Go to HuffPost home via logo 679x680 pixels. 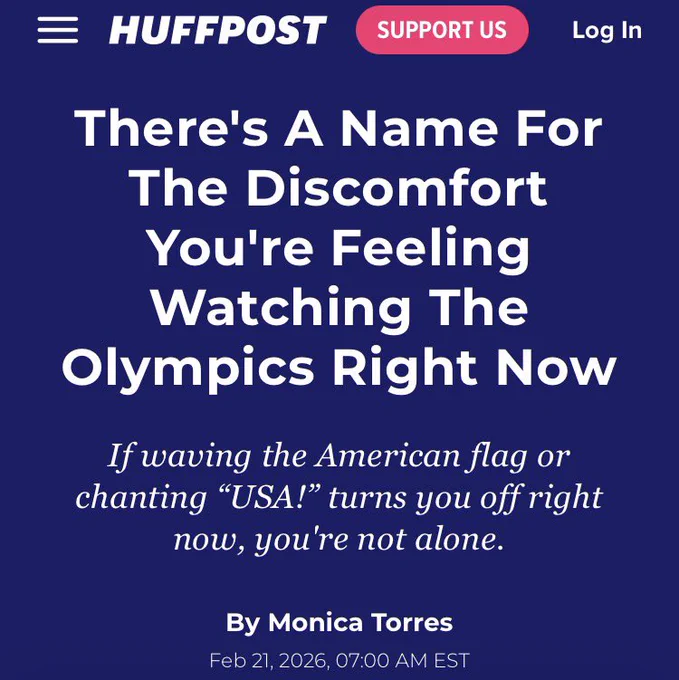(218, 30)
